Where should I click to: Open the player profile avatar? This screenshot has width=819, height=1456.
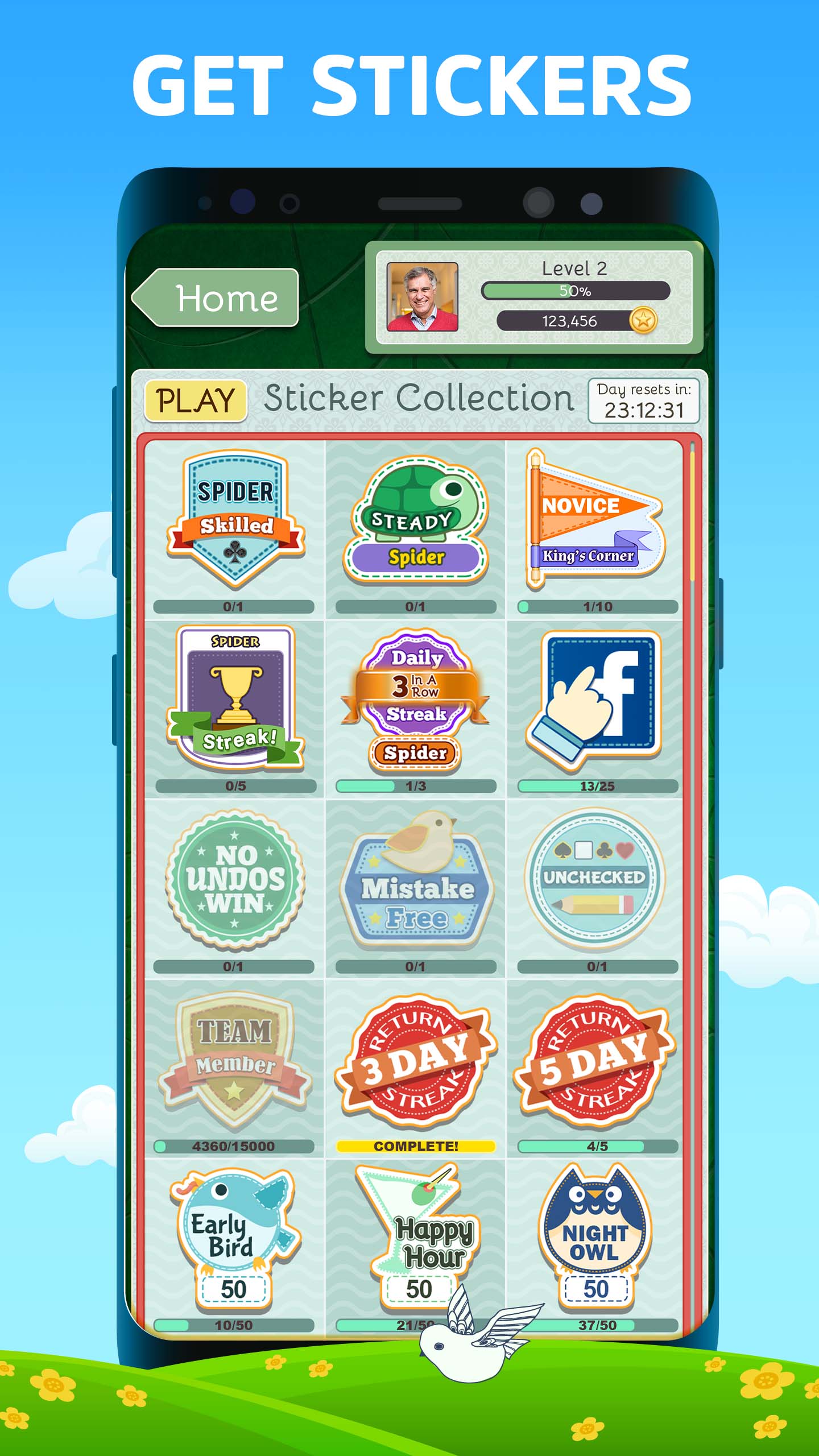[424, 297]
